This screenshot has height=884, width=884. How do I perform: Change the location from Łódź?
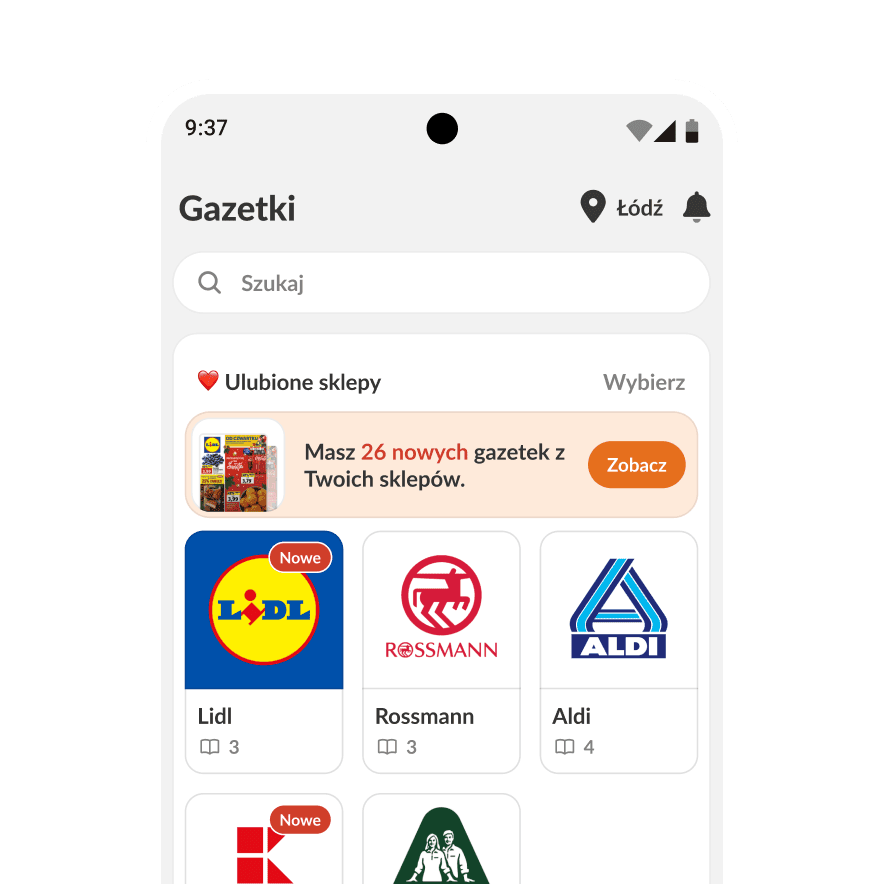click(622, 208)
